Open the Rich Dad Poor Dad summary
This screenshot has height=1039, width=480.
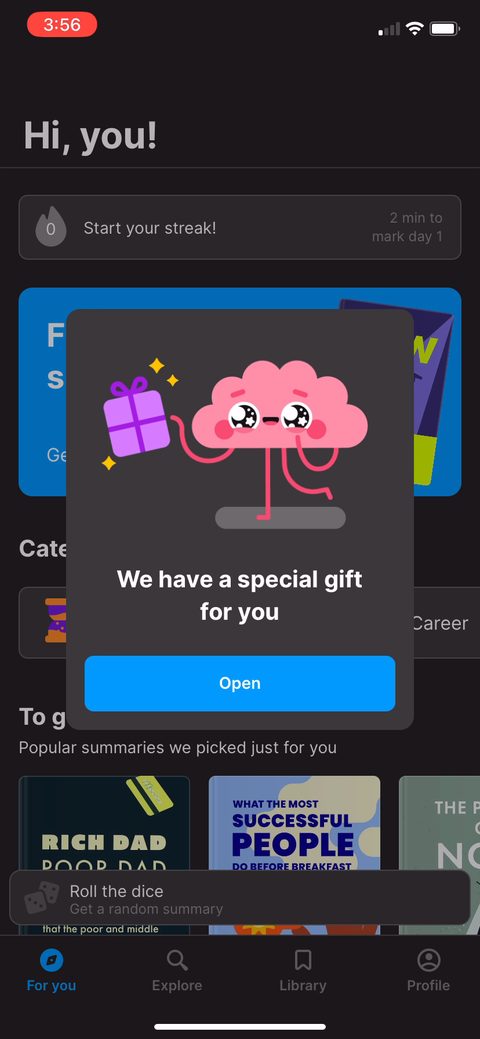click(x=104, y=855)
